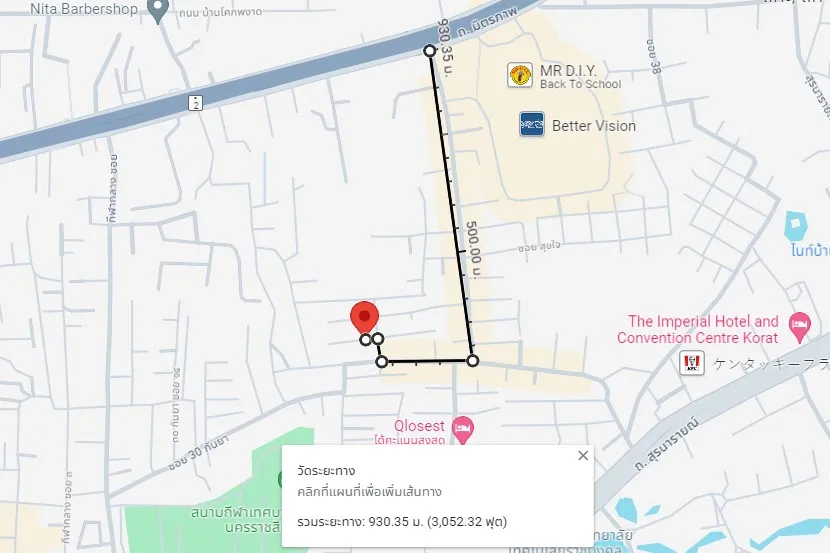830x553 pixels.
Task: Select the Imperial Hotel and Convention Centre marker
Action: pyautogui.click(x=798, y=324)
